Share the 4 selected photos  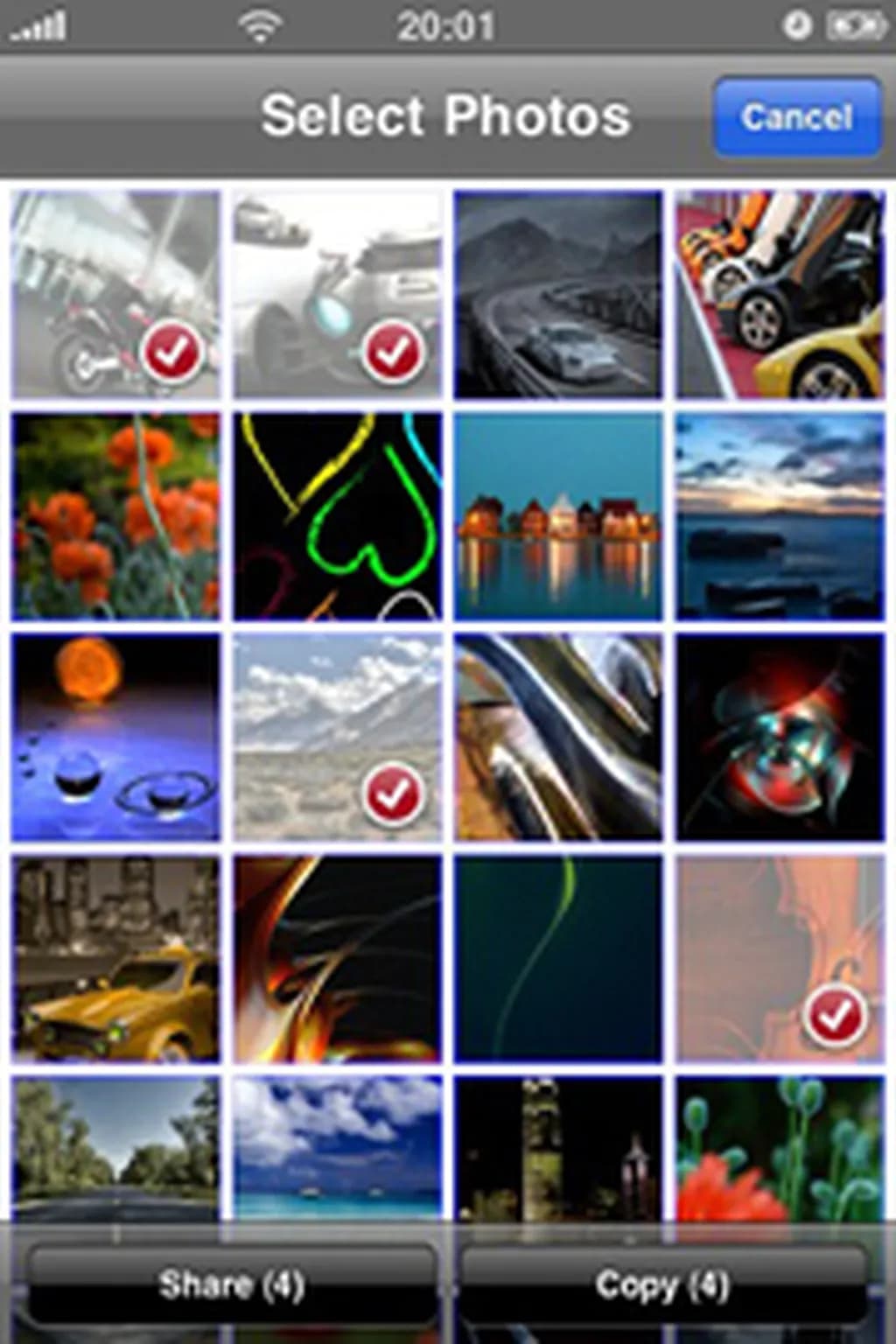coord(232,1284)
